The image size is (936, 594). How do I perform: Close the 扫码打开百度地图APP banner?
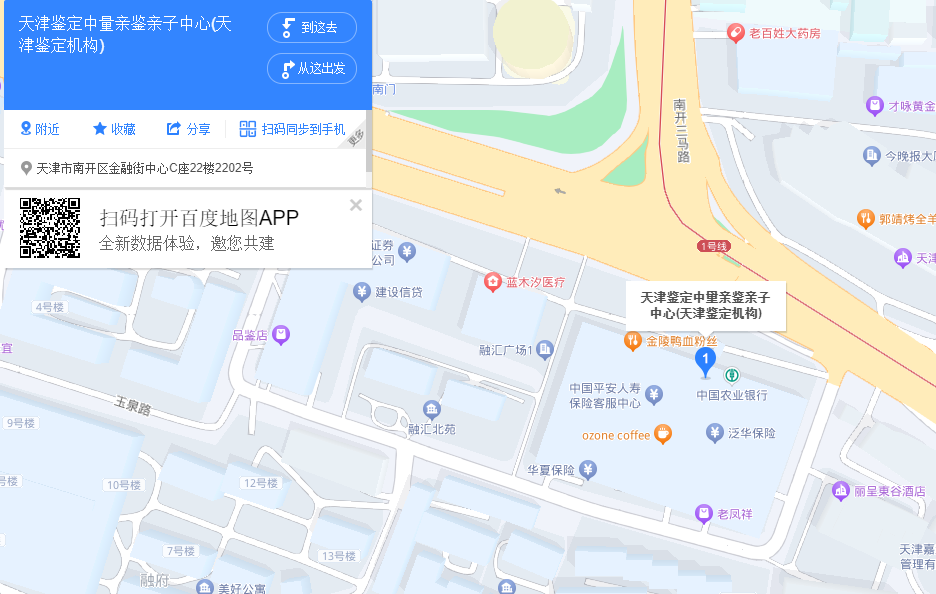coord(356,205)
